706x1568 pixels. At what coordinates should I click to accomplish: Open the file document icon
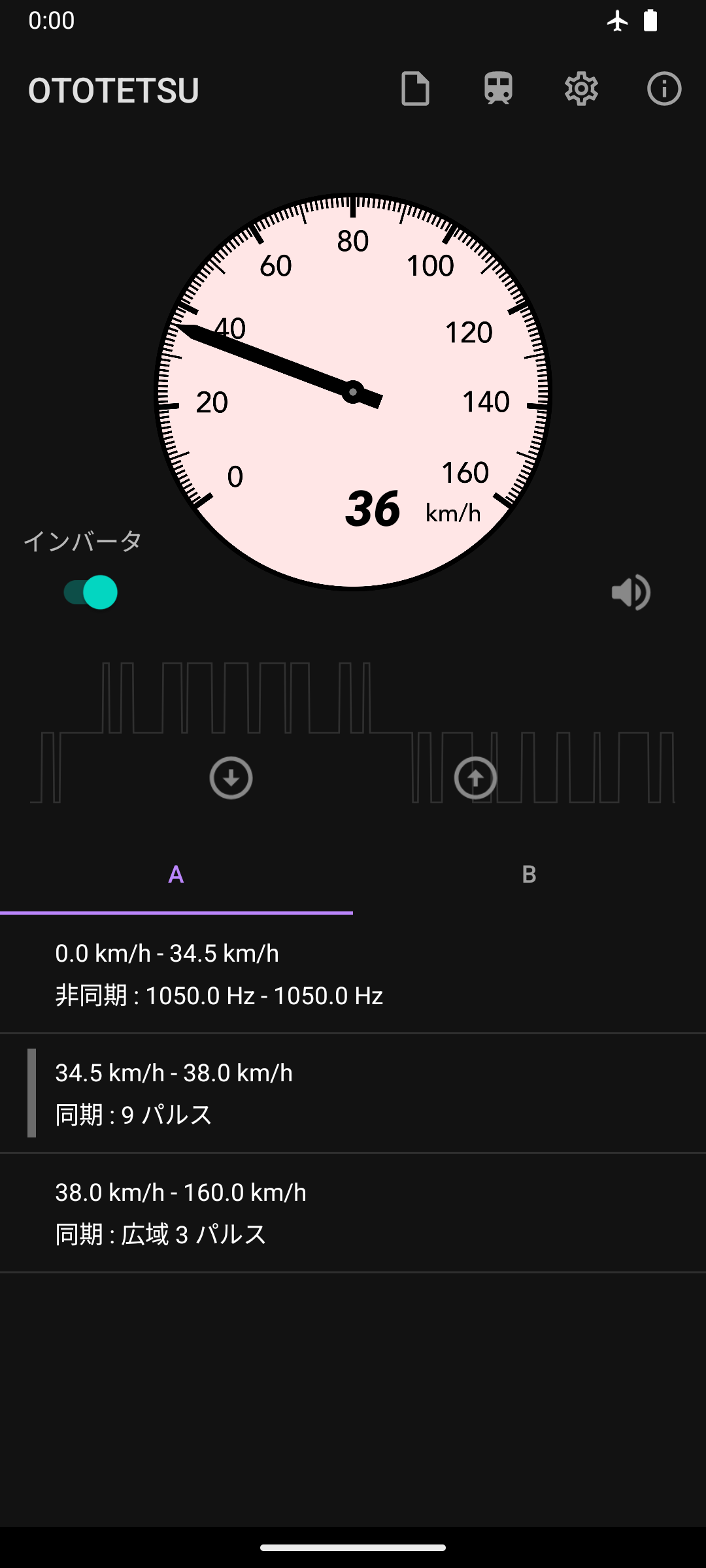415,89
